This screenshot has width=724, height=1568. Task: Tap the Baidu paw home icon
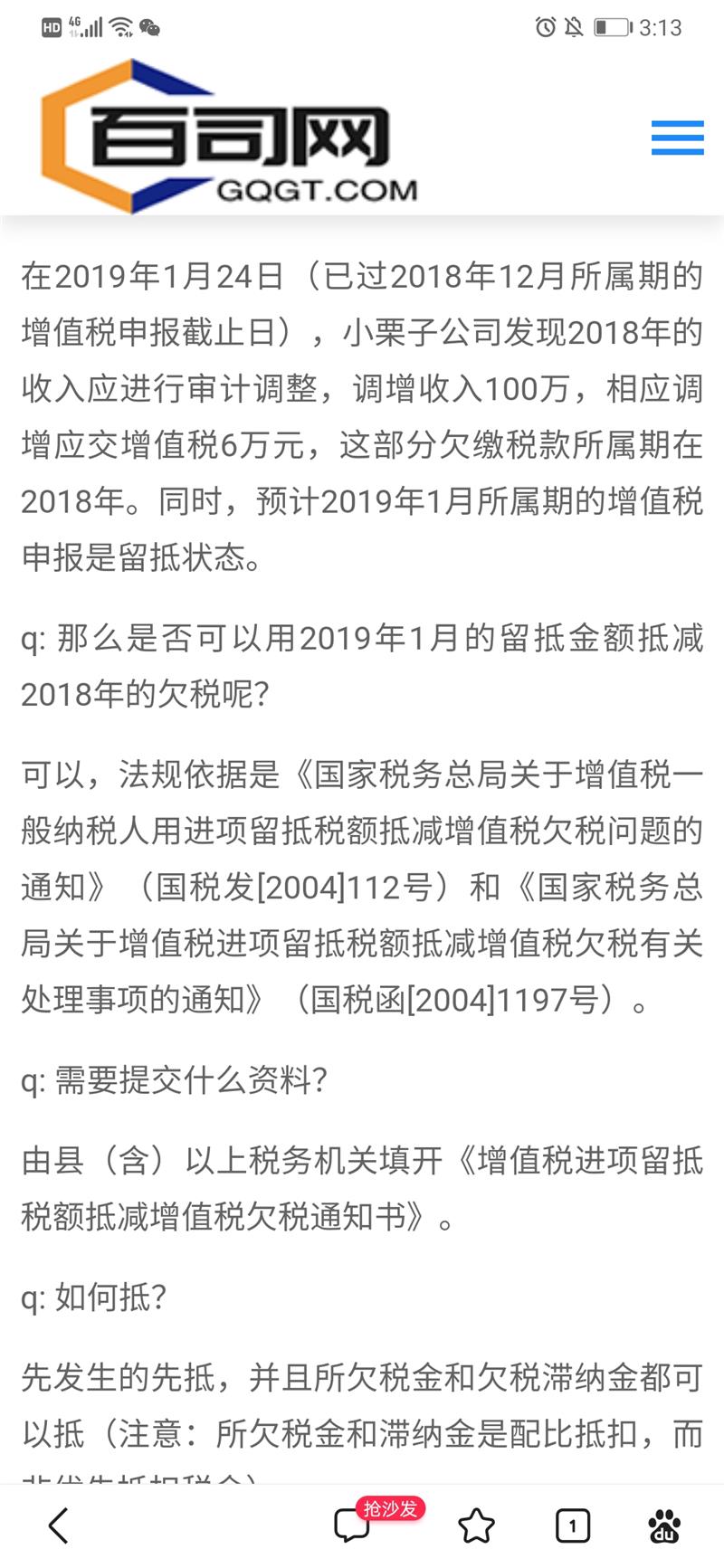(665, 1525)
